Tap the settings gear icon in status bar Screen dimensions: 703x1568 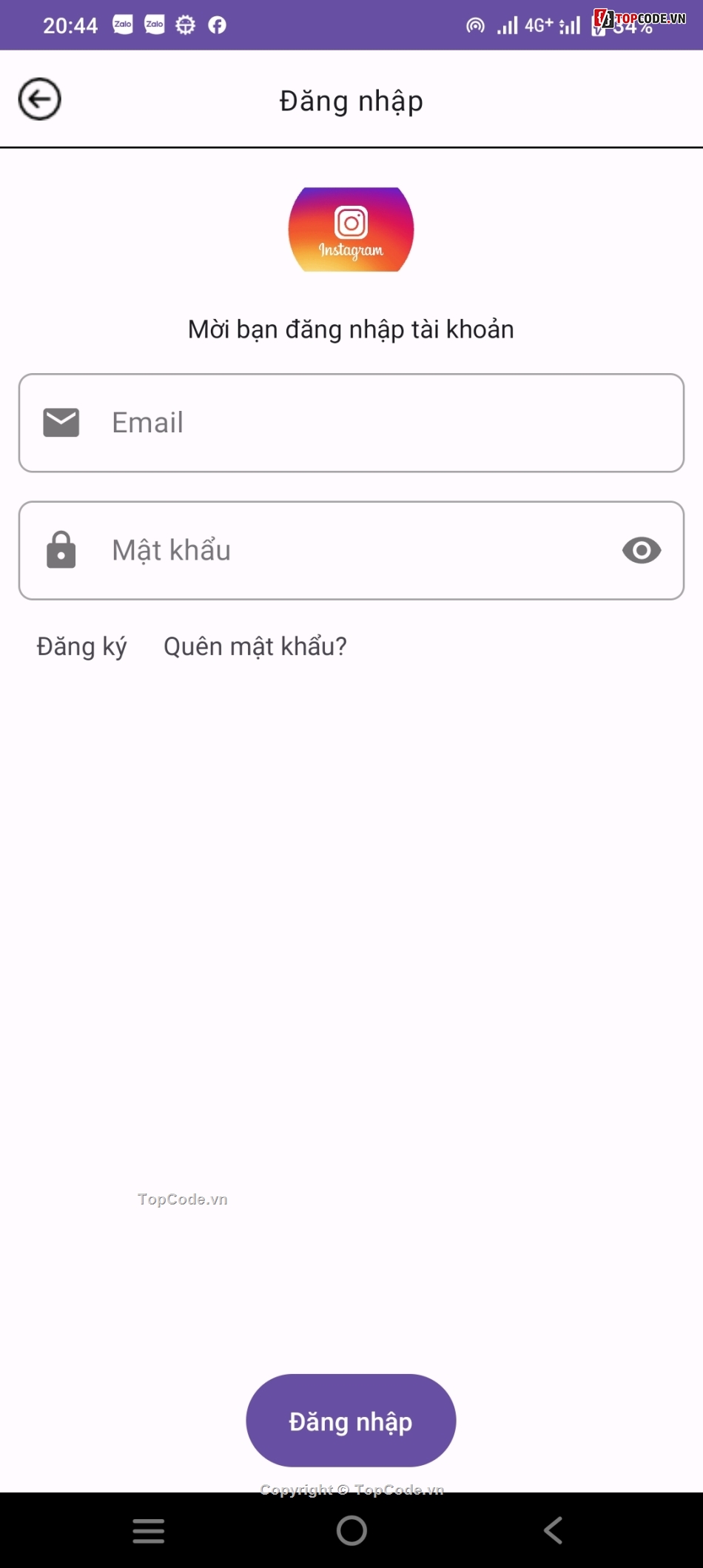coord(186,24)
